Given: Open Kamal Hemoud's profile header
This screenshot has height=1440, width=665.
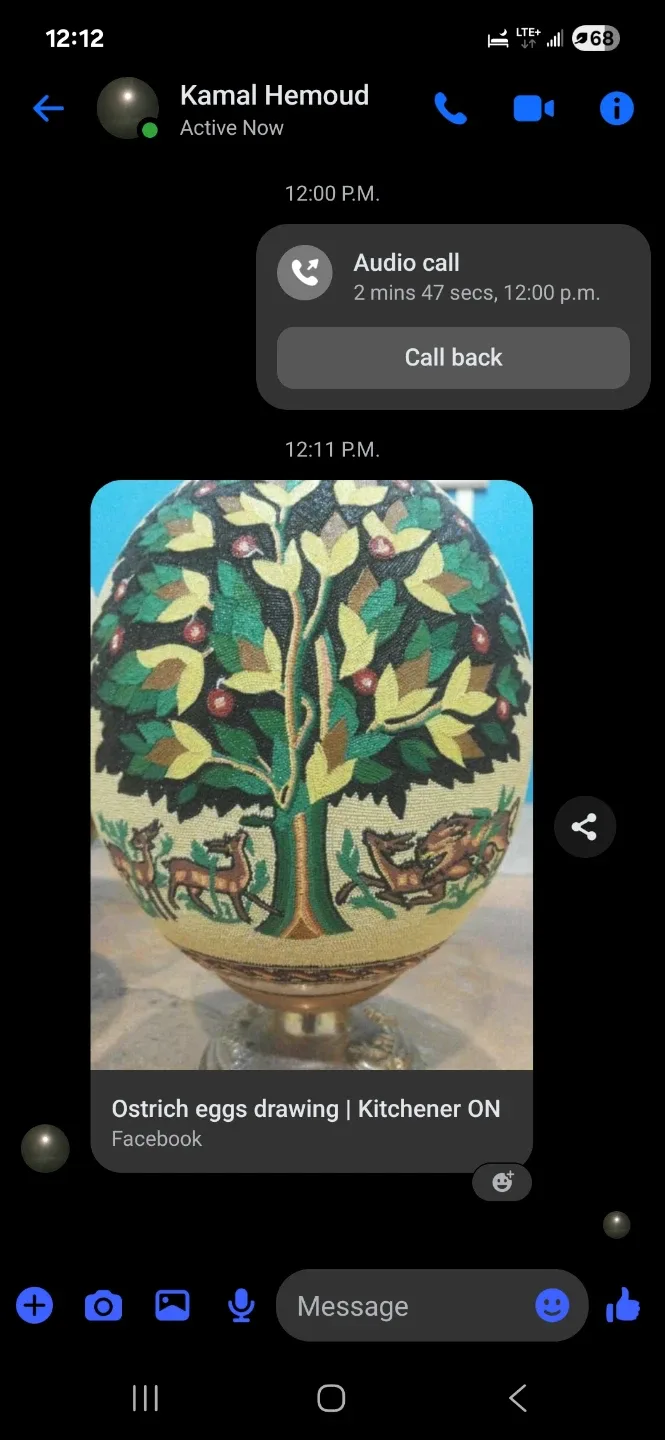Looking at the screenshot, I should 274,109.
